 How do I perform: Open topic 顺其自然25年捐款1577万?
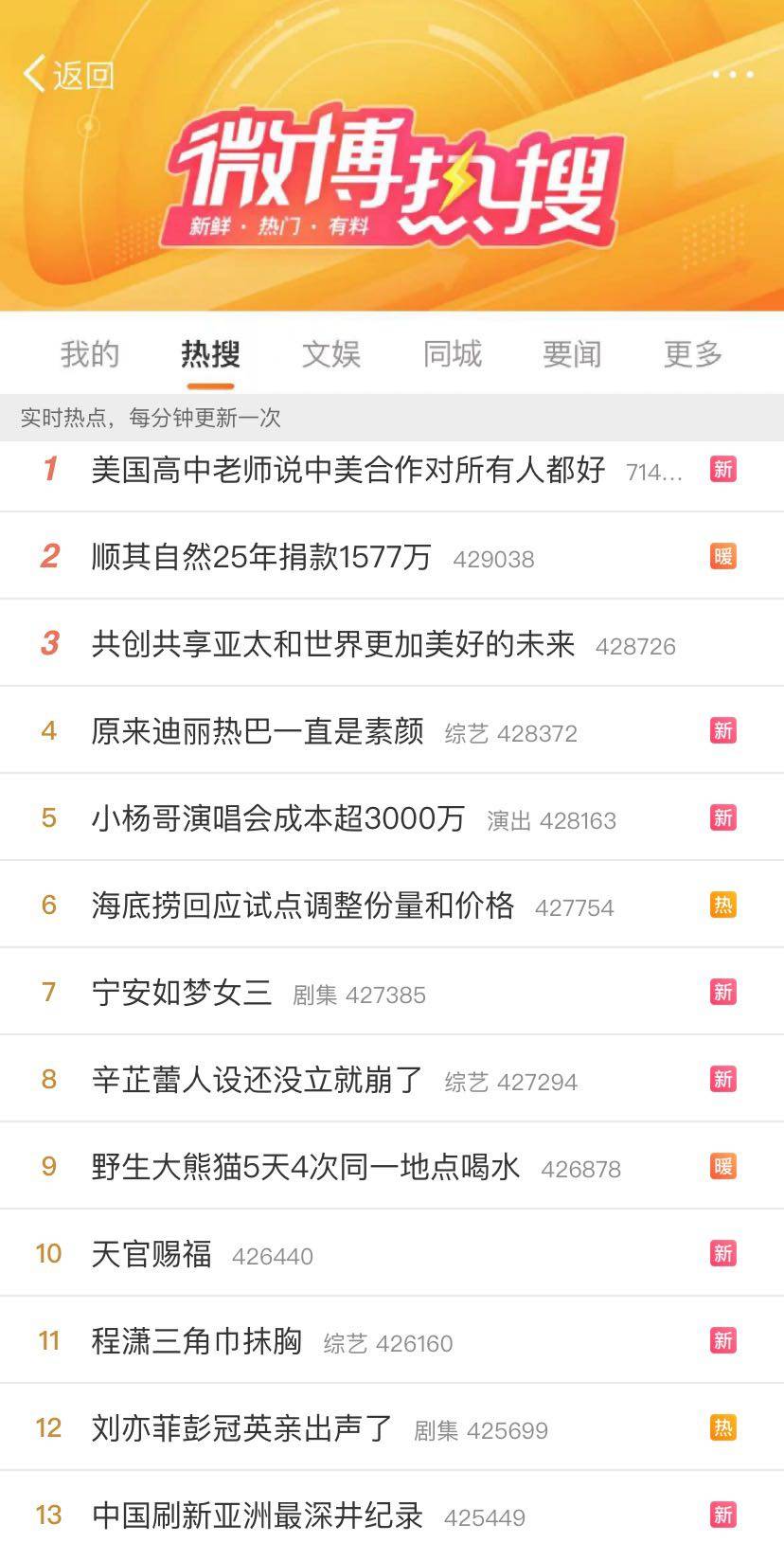(261, 556)
